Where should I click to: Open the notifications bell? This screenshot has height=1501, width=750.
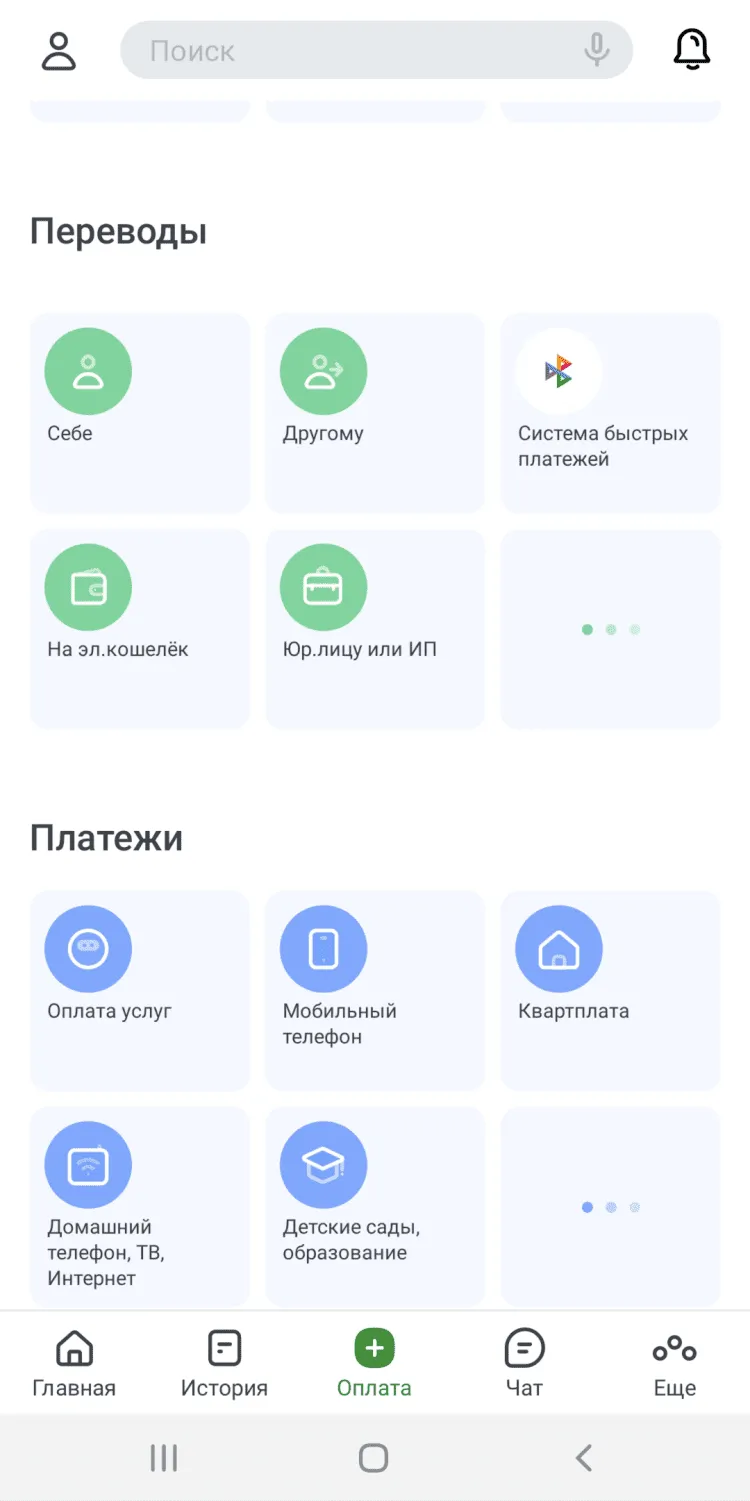[x=691, y=49]
